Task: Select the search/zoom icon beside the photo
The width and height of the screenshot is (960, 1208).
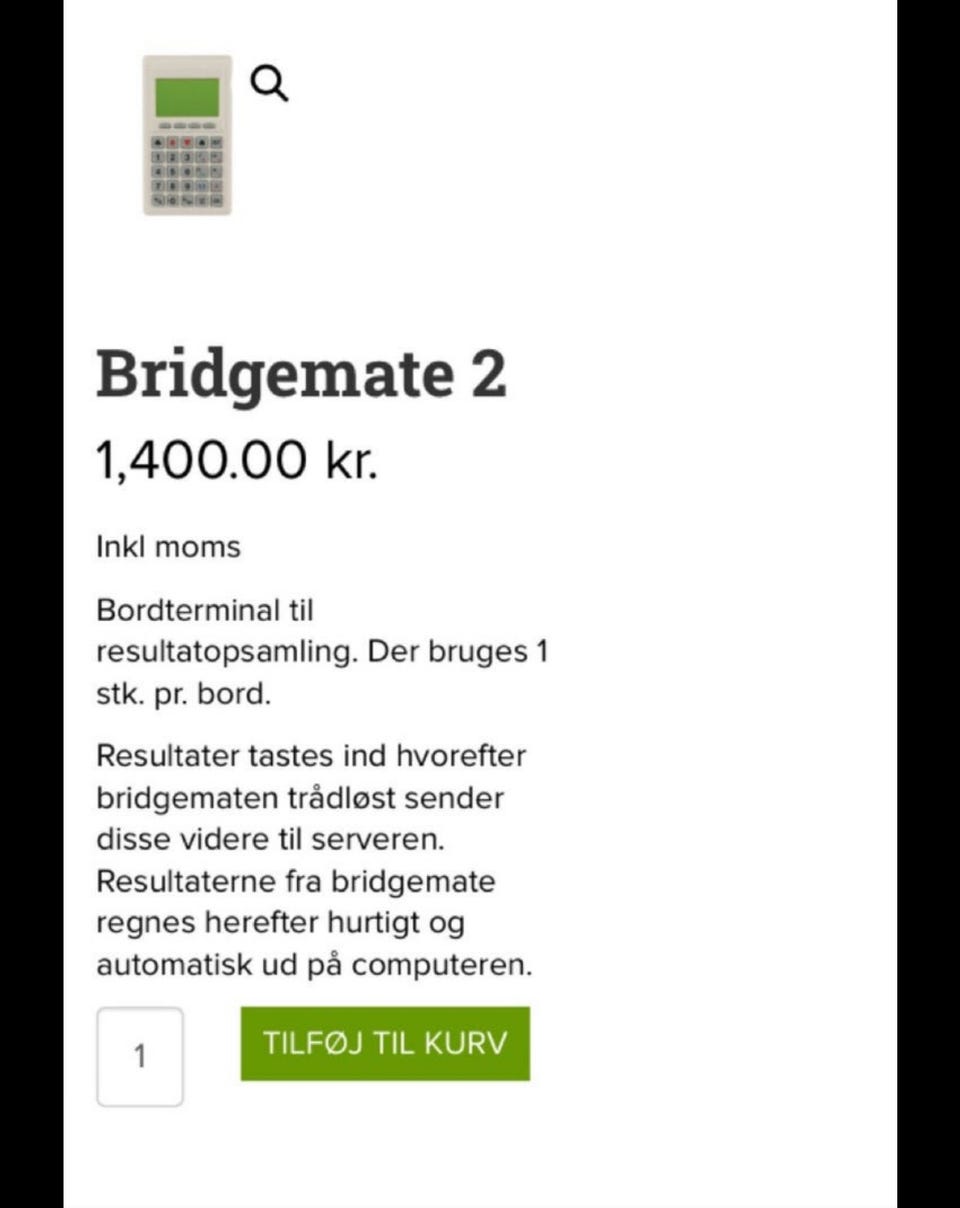Action: click(x=268, y=84)
